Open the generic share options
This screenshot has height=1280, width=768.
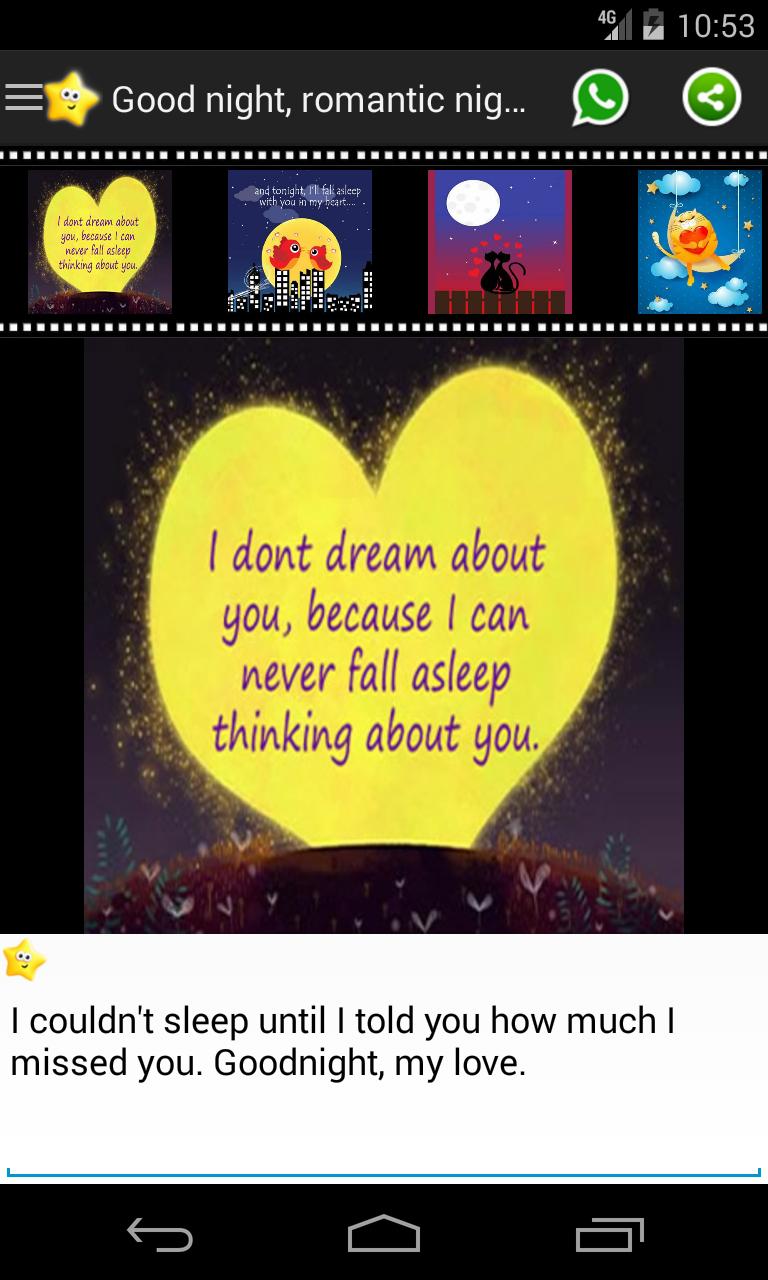click(712, 97)
